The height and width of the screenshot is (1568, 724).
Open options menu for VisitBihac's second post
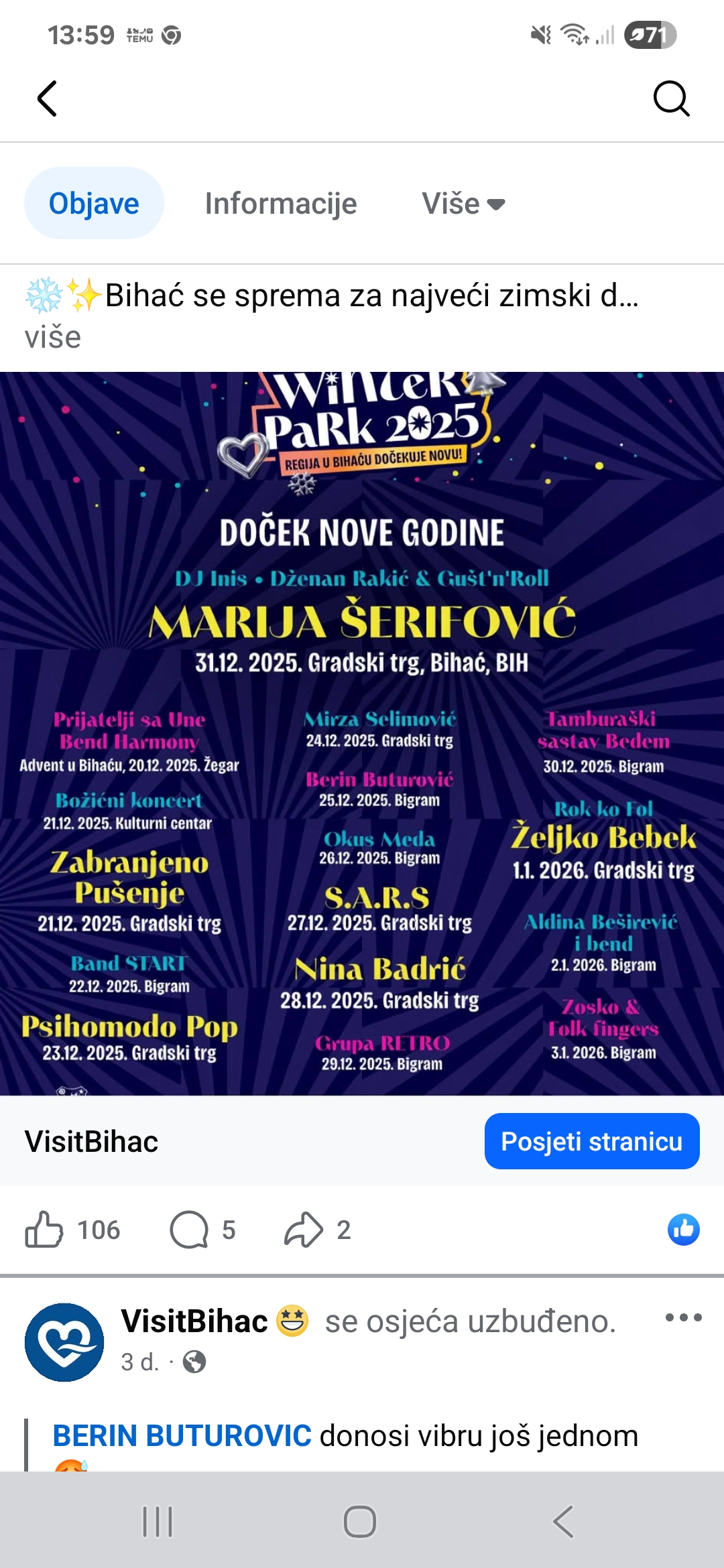(683, 1317)
